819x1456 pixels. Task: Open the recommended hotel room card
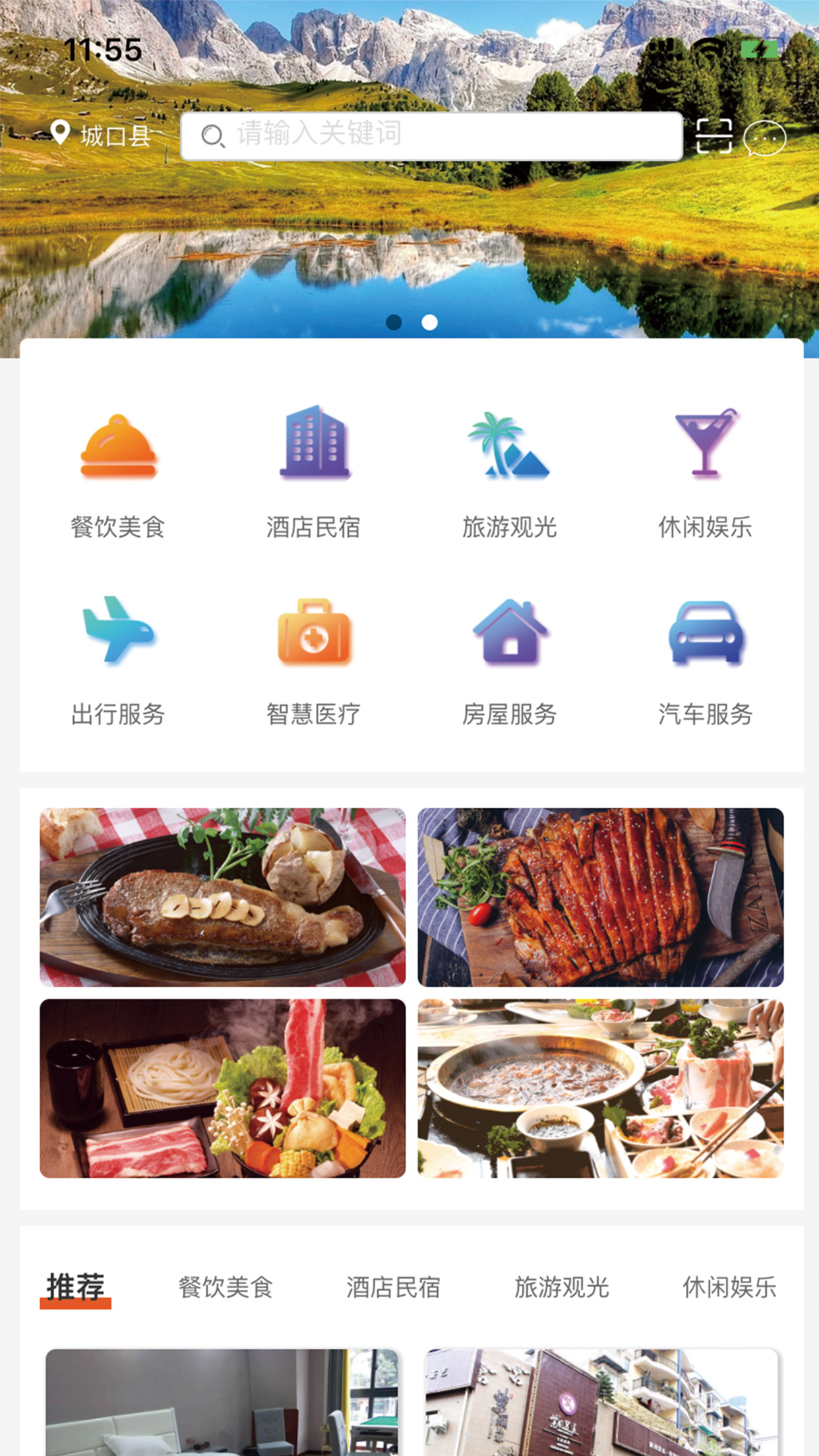(x=222, y=1401)
